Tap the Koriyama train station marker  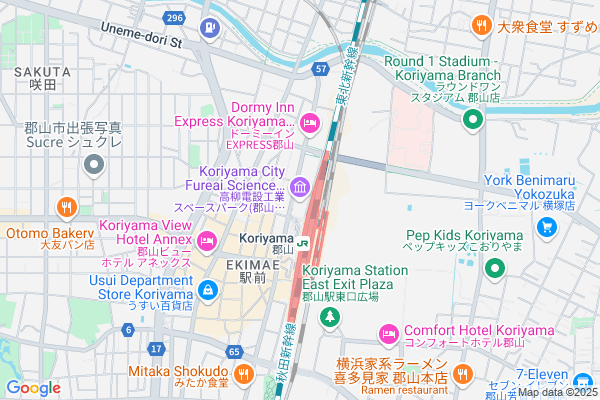(303, 240)
